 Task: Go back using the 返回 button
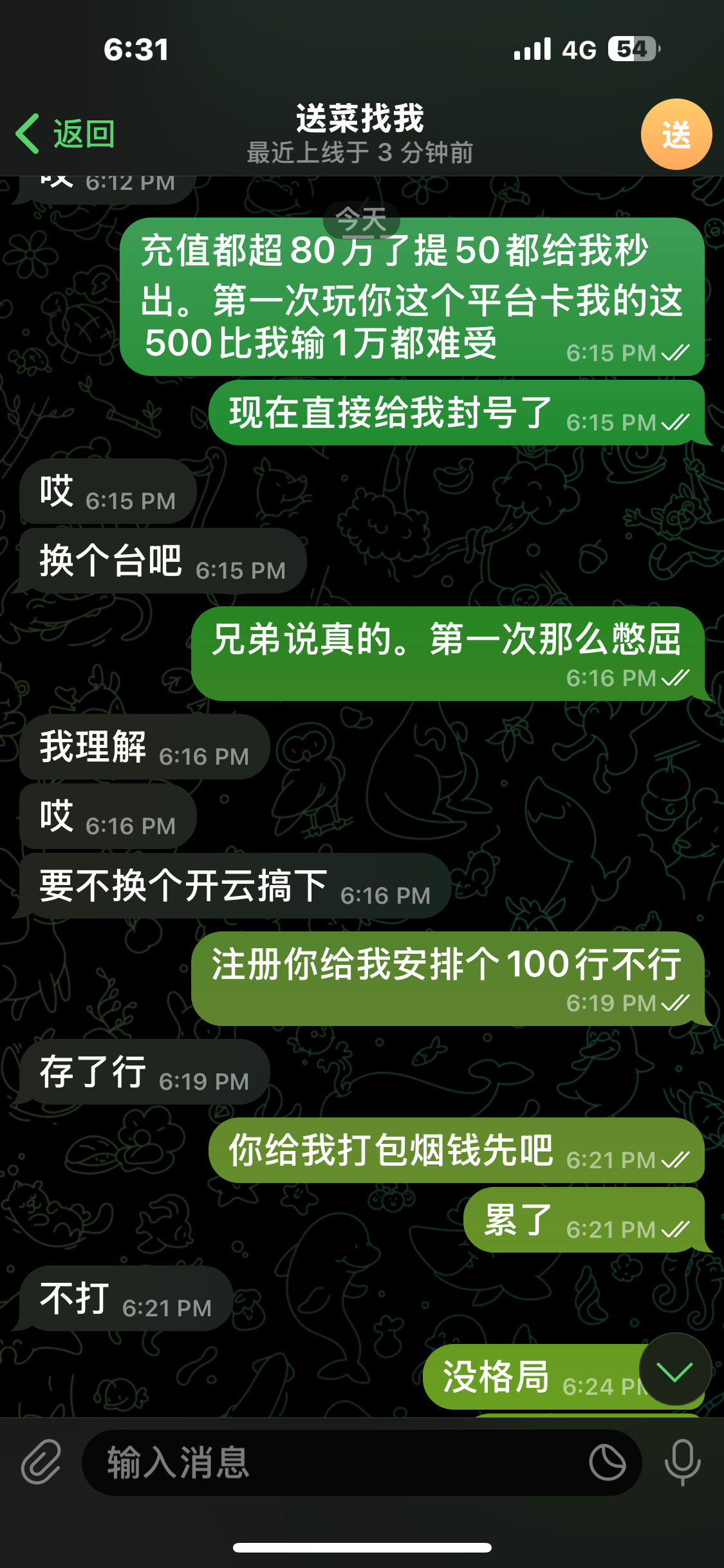click(66, 134)
